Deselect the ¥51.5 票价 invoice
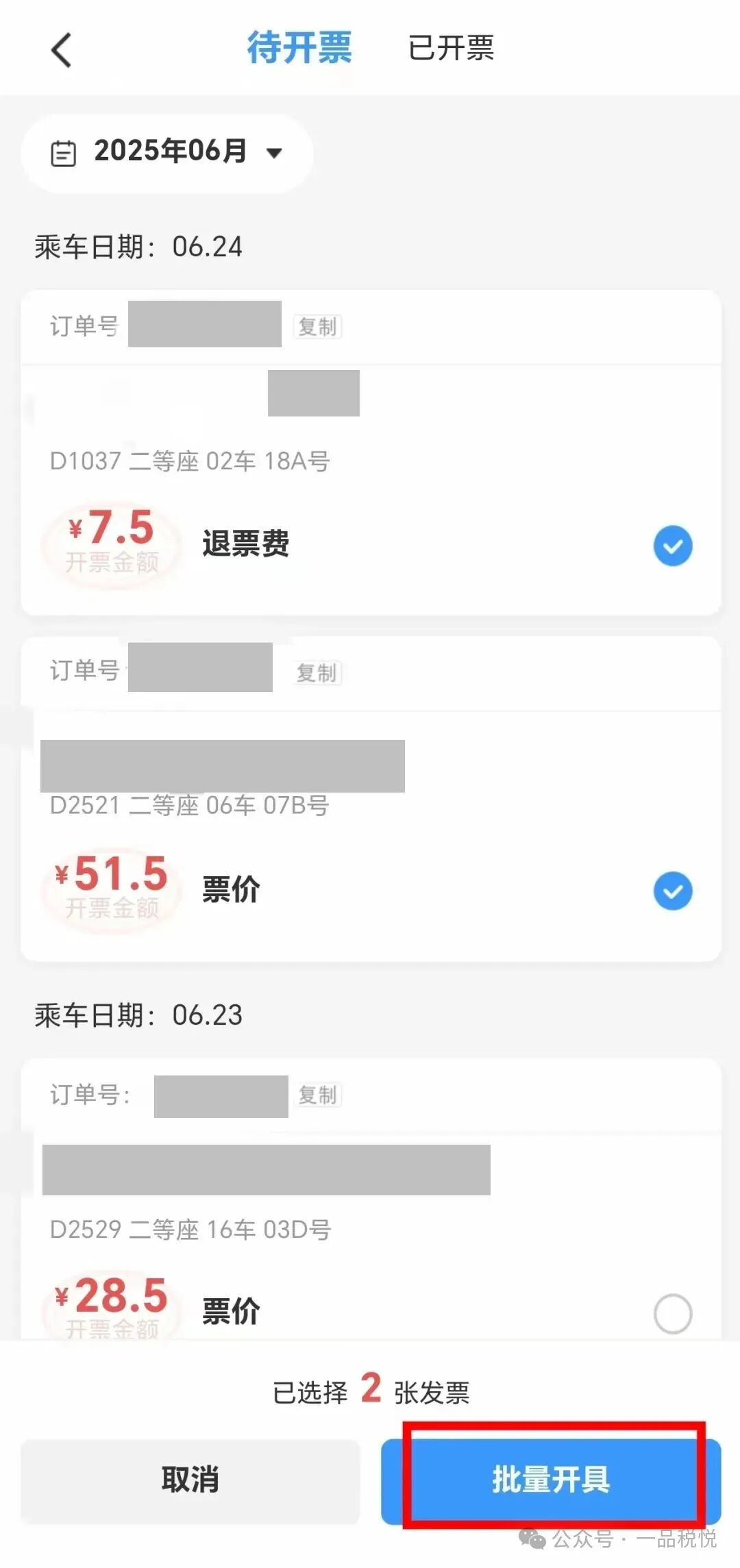 click(672, 891)
